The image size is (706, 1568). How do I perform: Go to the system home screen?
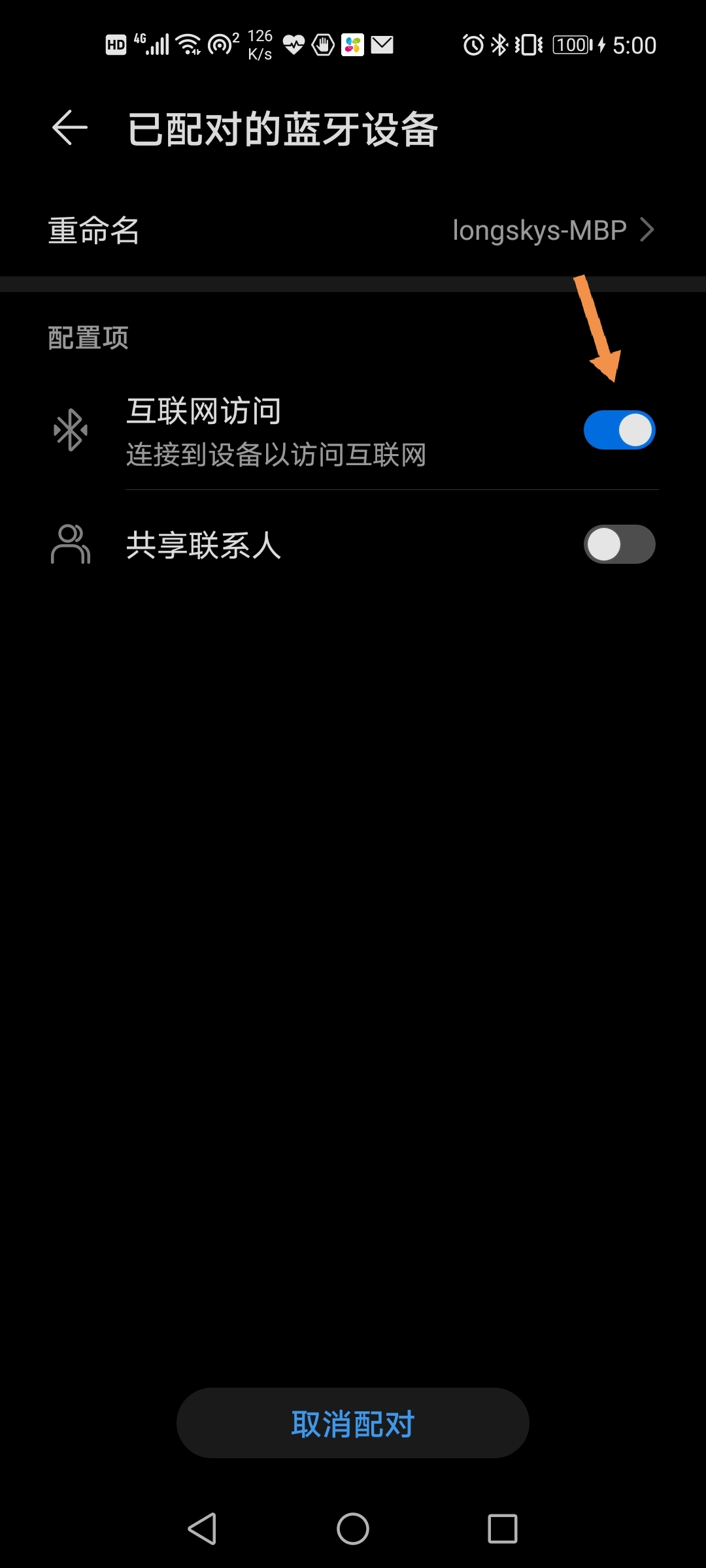tap(353, 1529)
